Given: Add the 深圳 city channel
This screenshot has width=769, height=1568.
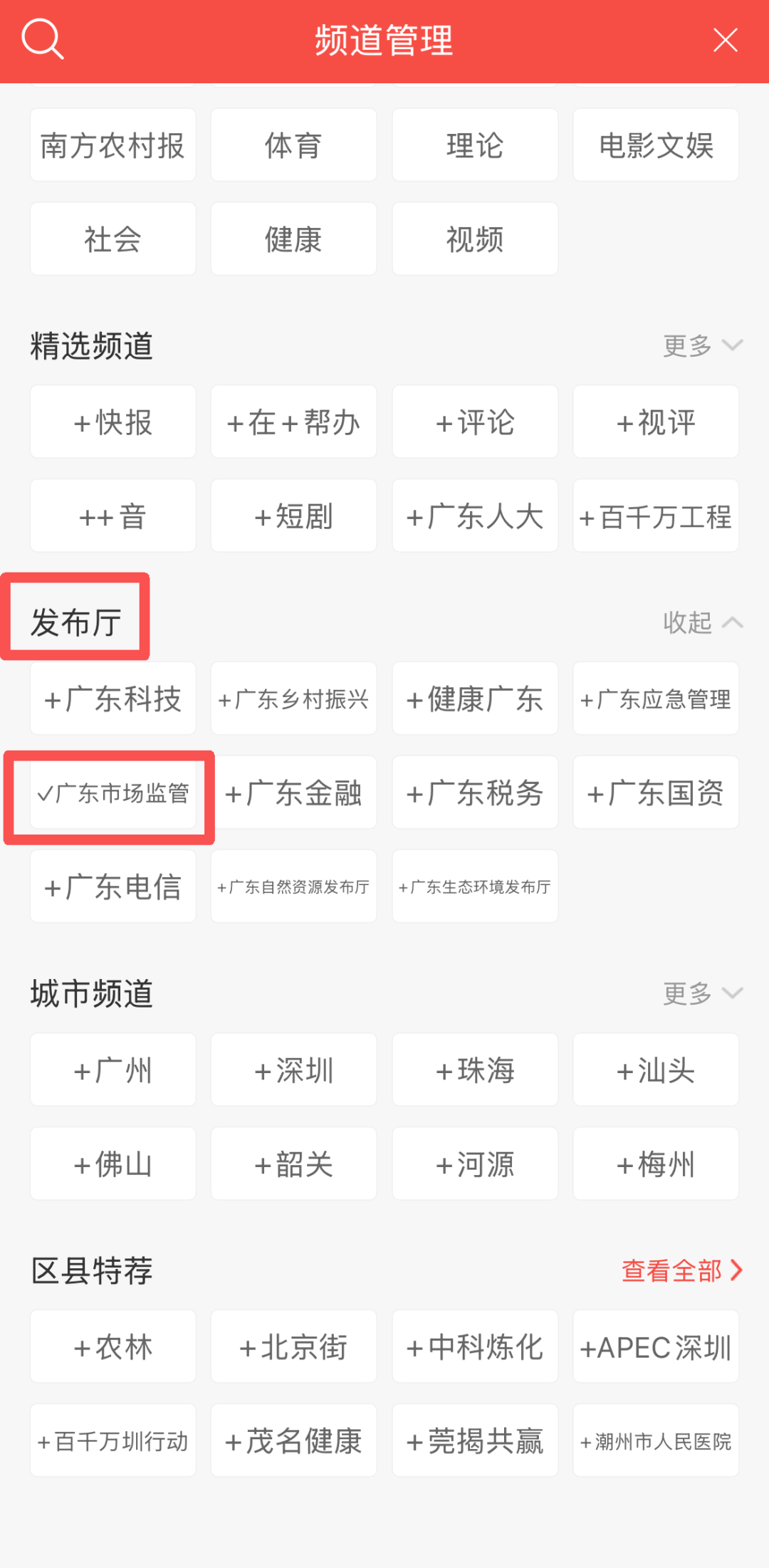Looking at the screenshot, I should point(293,1070).
